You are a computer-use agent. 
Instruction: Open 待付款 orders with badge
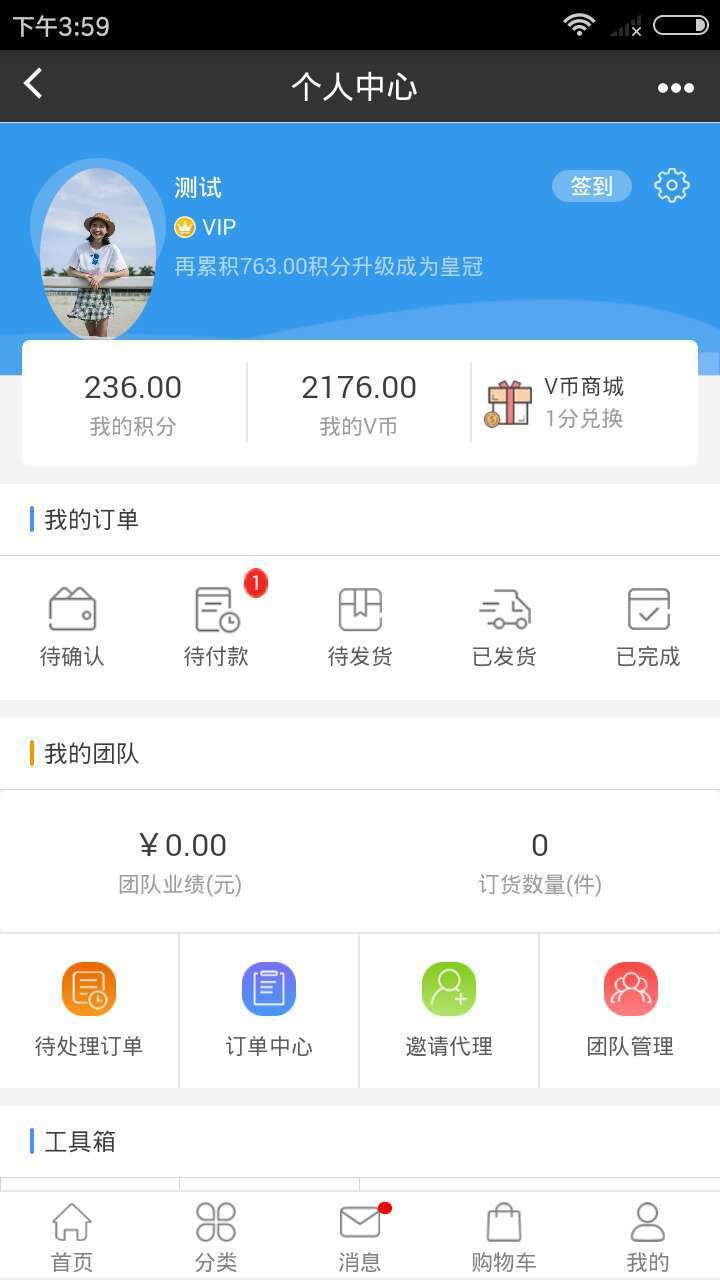point(216,627)
